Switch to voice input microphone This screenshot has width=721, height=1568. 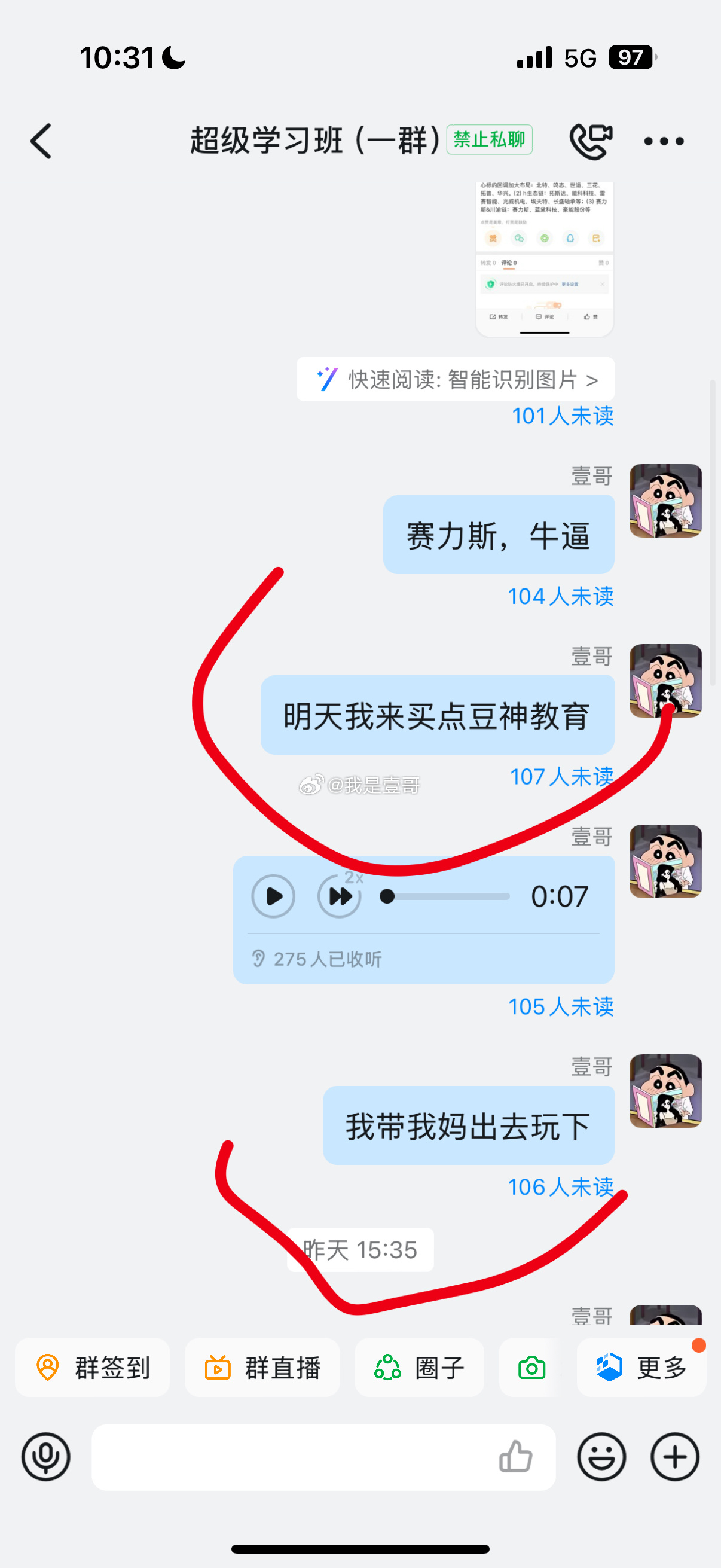click(45, 1457)
